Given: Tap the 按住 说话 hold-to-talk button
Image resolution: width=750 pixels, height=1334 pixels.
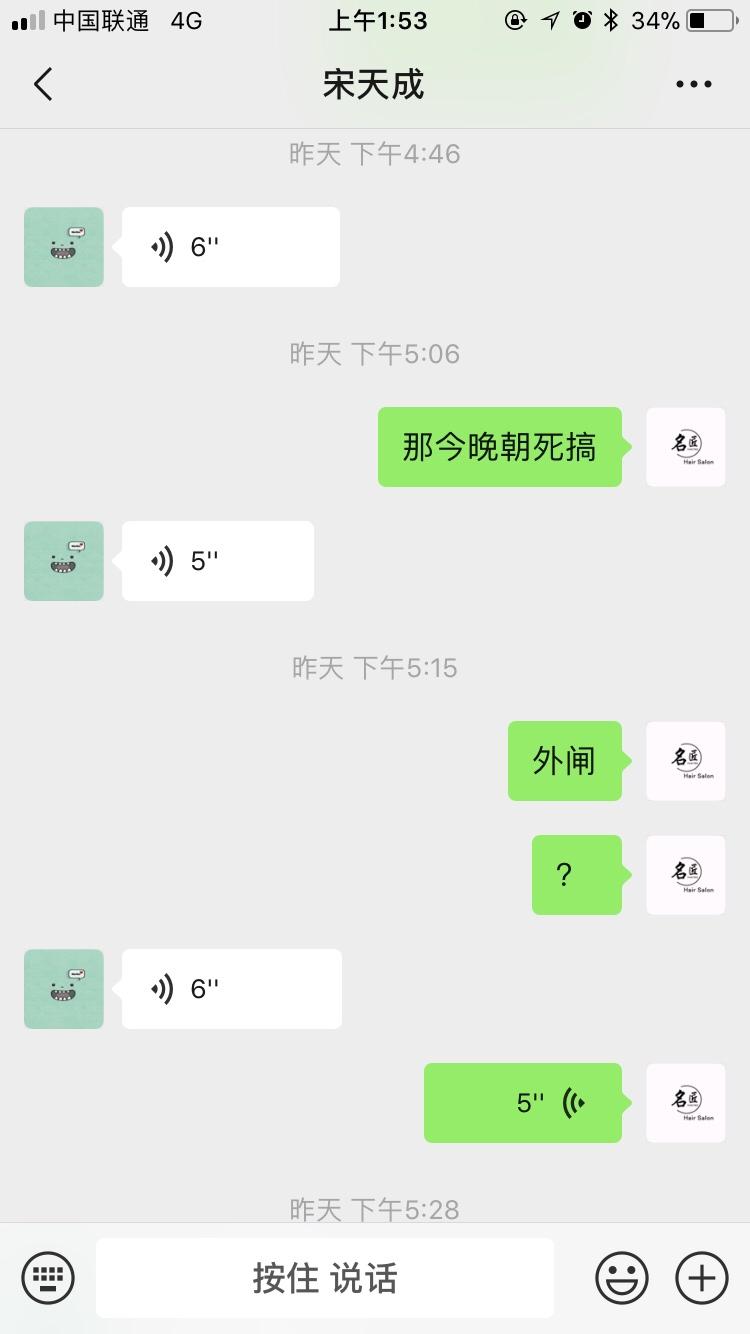Looking at the screenshot, I should coord(325,1278).
